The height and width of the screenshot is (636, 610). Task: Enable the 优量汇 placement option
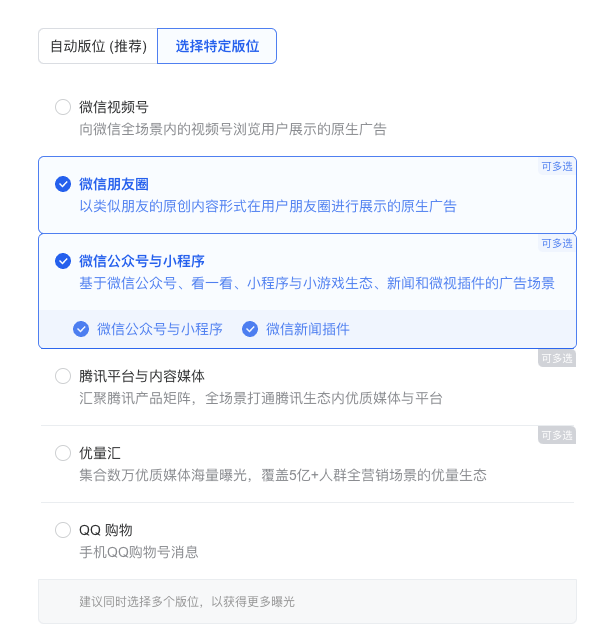coord(63,453)
